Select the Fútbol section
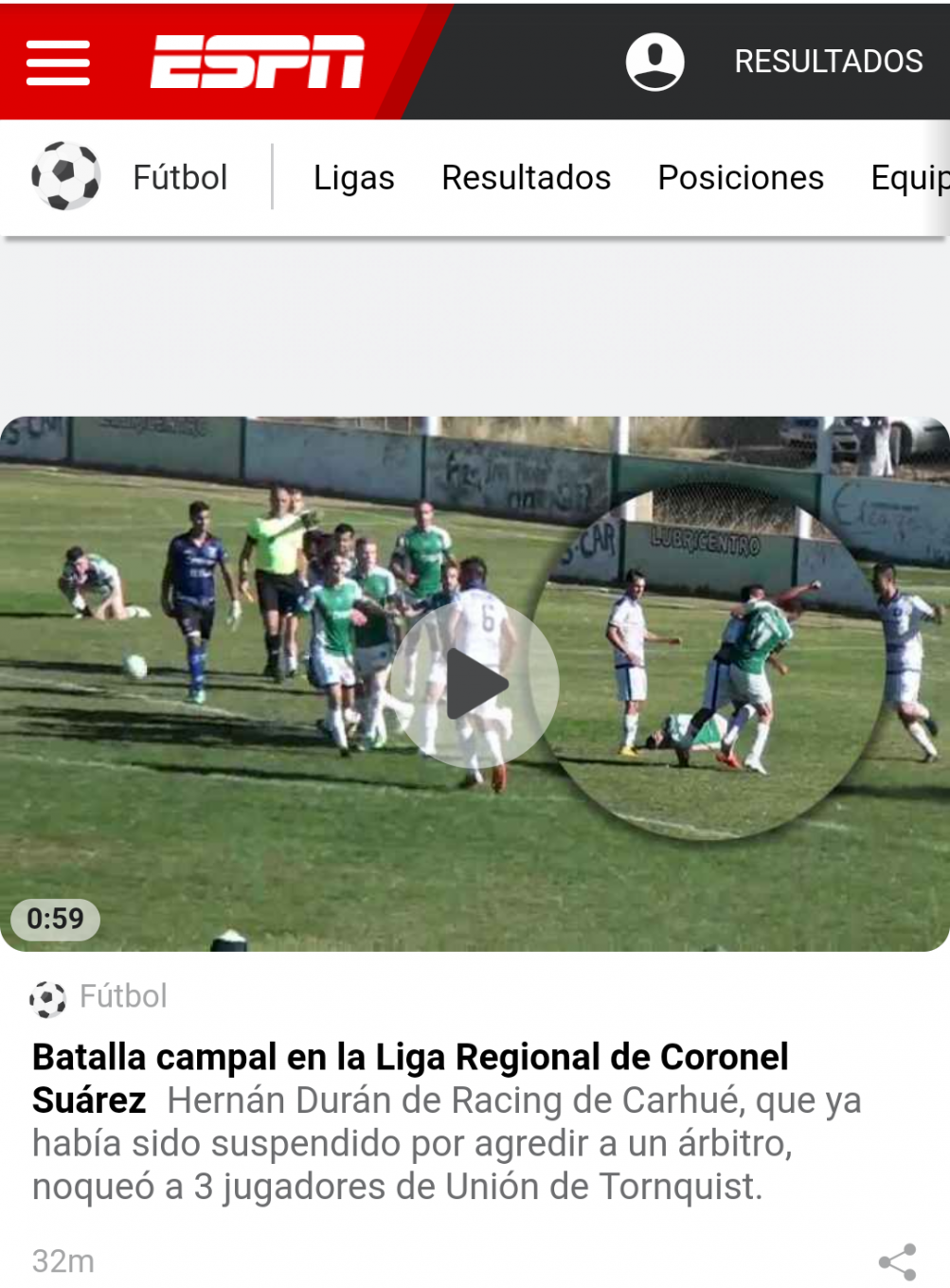 pyautogui.click(x=180, y=178)
